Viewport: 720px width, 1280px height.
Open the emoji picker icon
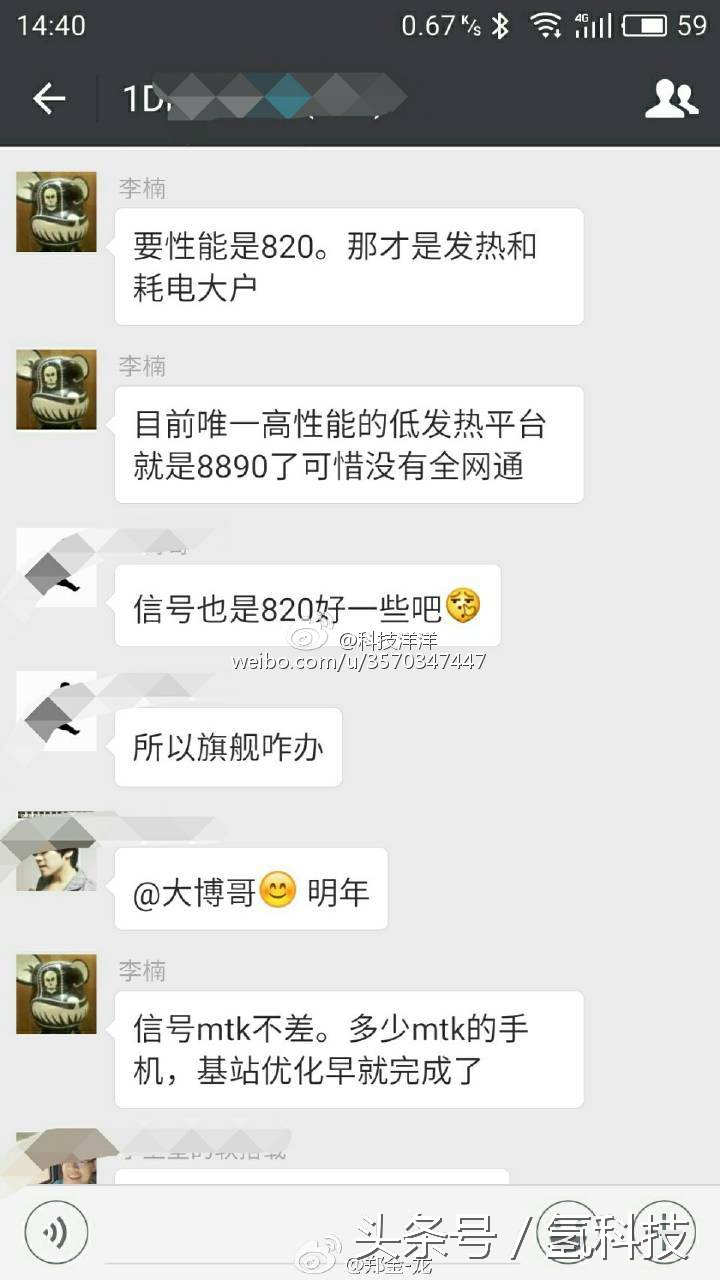pyautogui.click(x=570, y=1232)
